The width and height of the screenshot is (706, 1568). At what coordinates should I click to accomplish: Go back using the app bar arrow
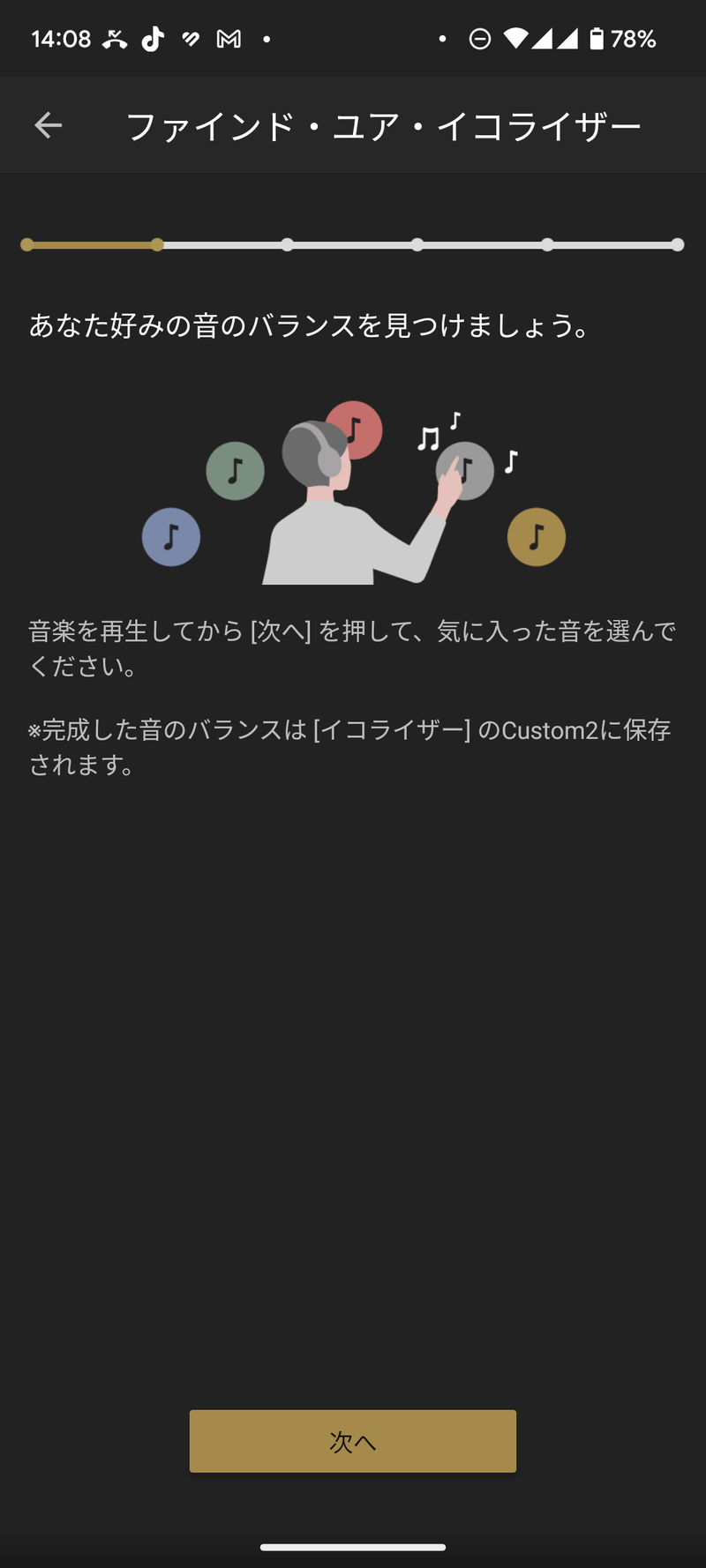click(x=49, y=126)
